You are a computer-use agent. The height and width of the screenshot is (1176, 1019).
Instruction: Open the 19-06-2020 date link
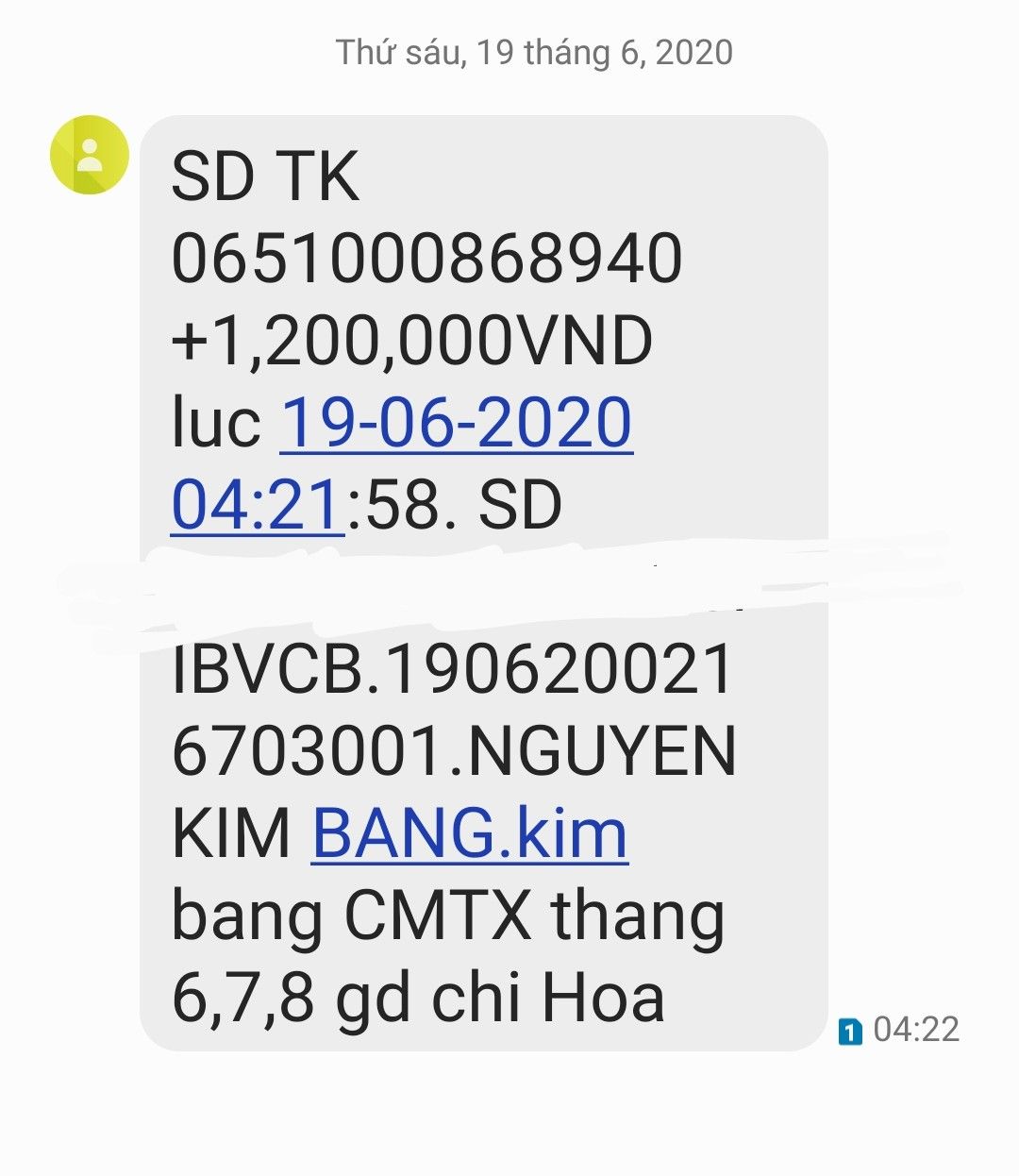457,423
